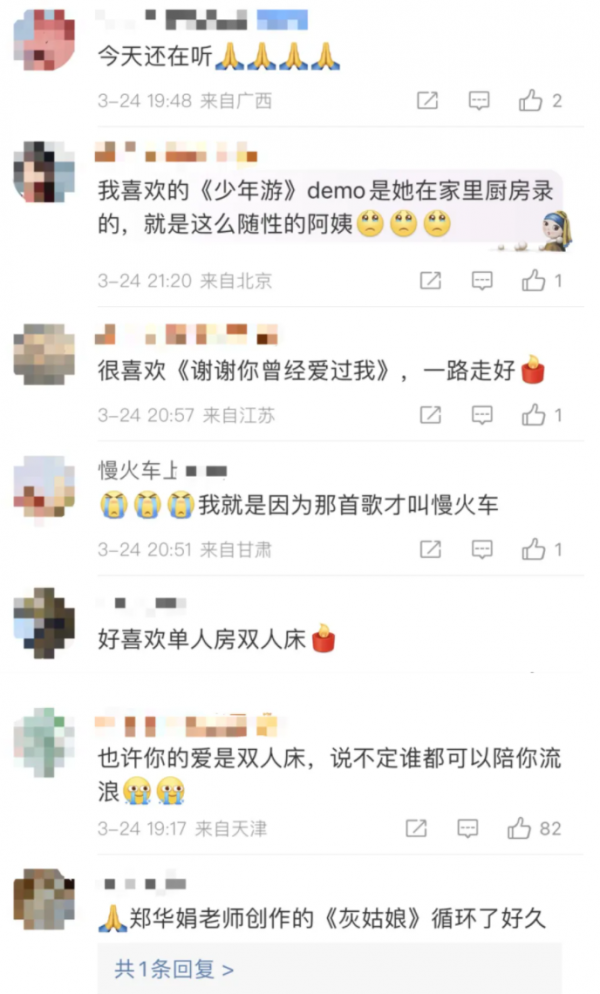Share the comment posted at 19:48

(x=427, y=100)
